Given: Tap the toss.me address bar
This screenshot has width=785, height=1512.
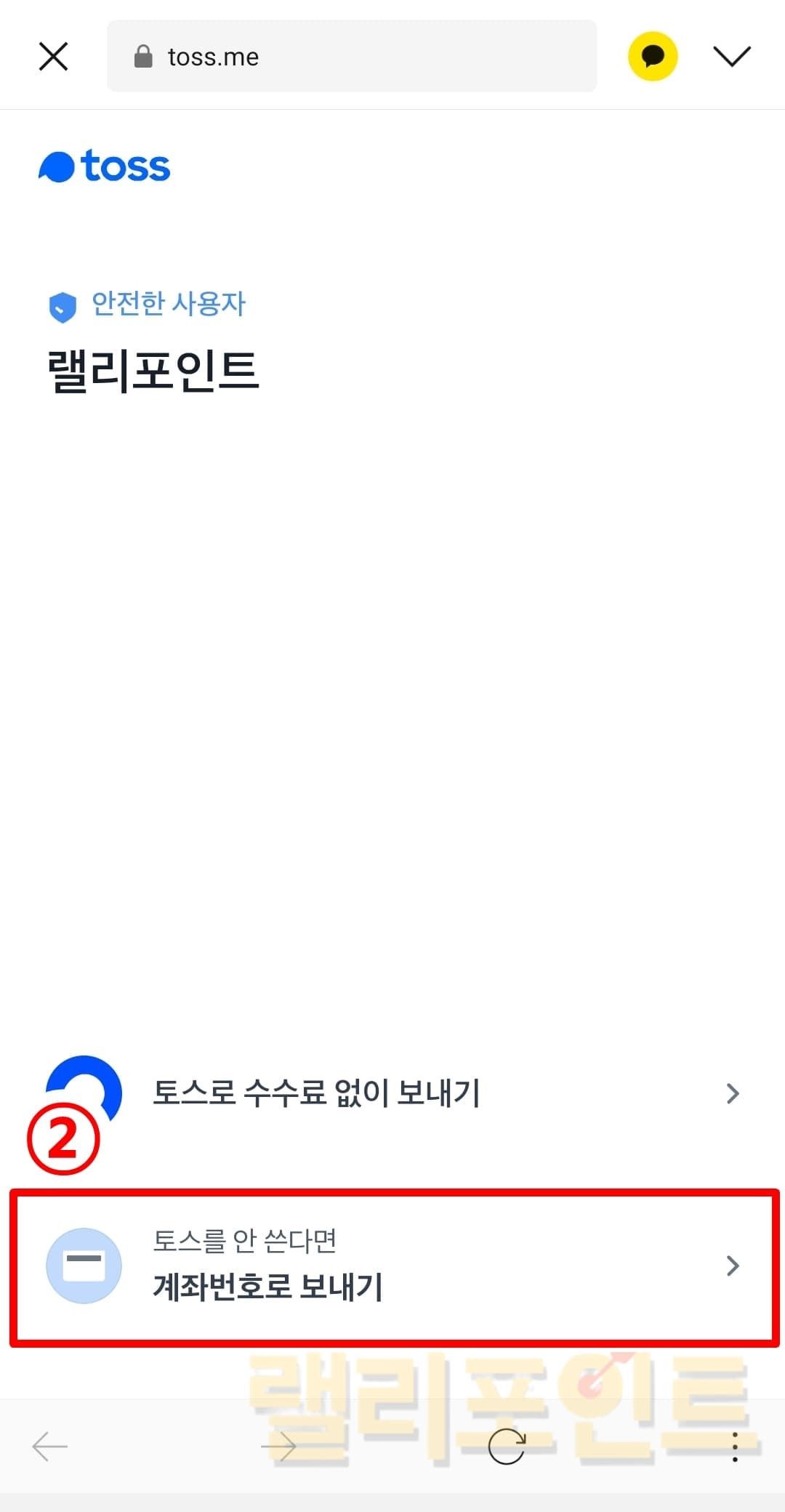Looking at the screenshot, I should pos(352,57).
